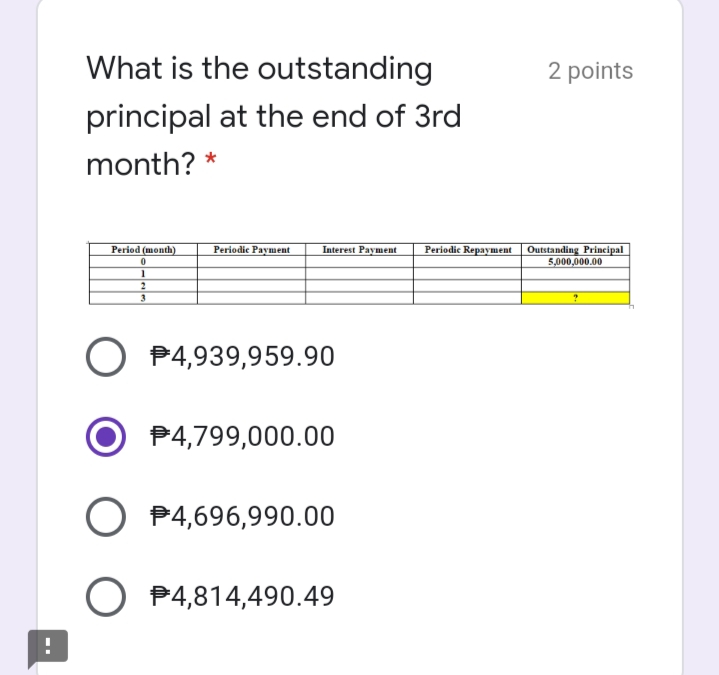Pick ₱4,696,990.00 as the answer
The width and height of the screenshot is (719, 675).
point(105,517)
